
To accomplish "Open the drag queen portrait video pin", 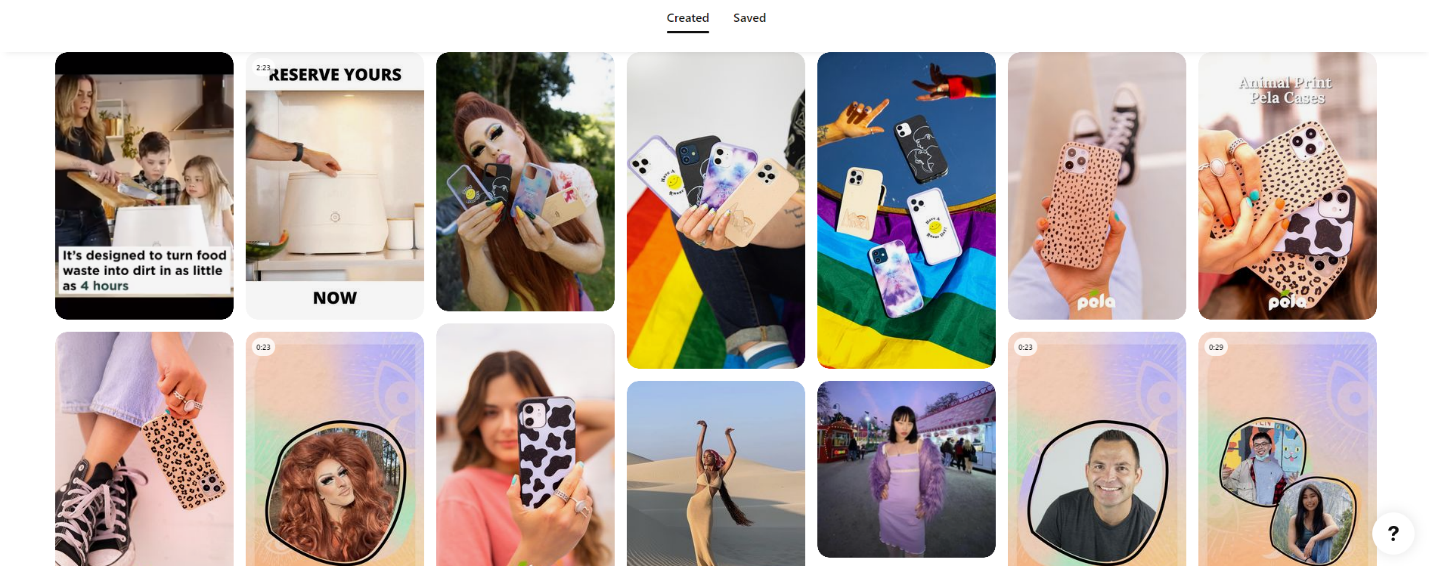I will point(335,449).
